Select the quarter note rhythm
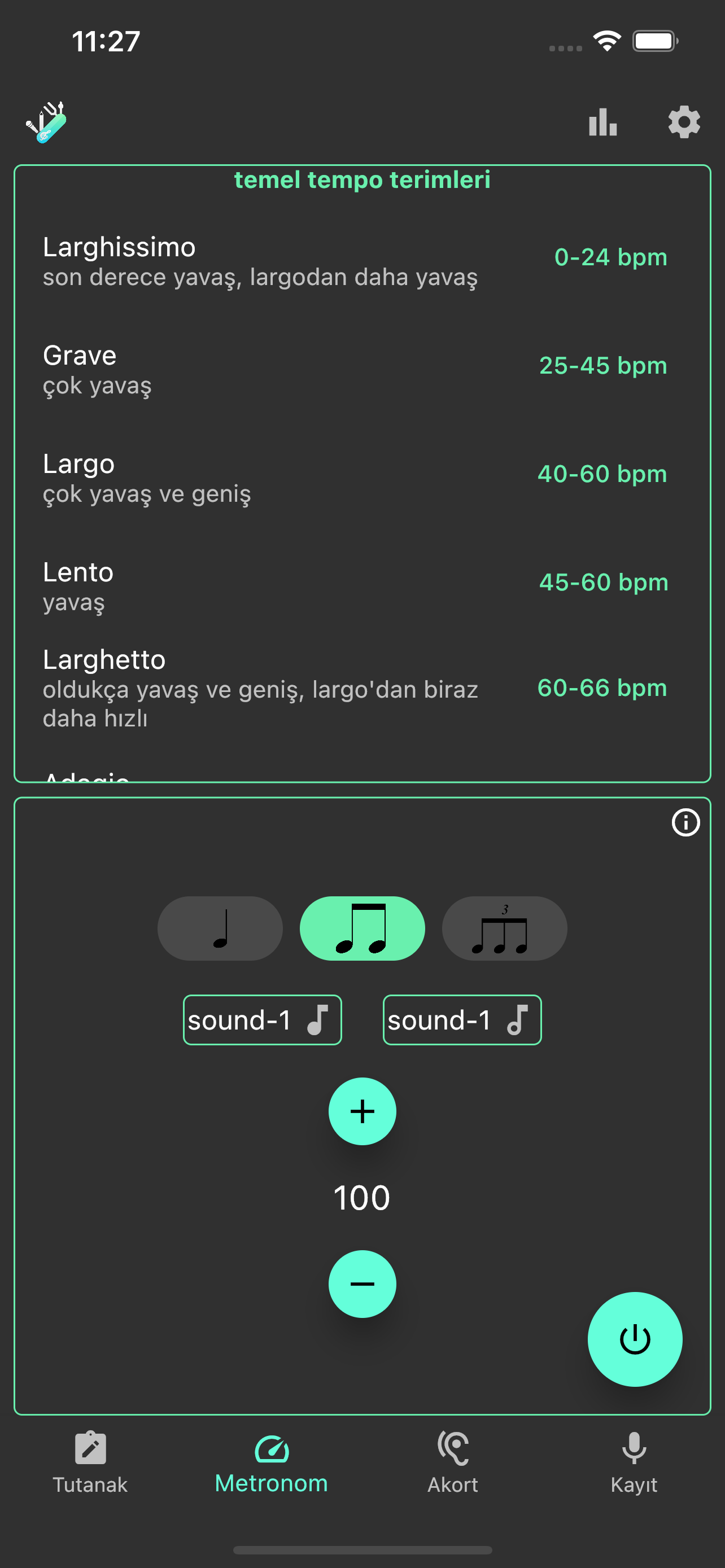725x1568 pixels. (x=220, y=928)
